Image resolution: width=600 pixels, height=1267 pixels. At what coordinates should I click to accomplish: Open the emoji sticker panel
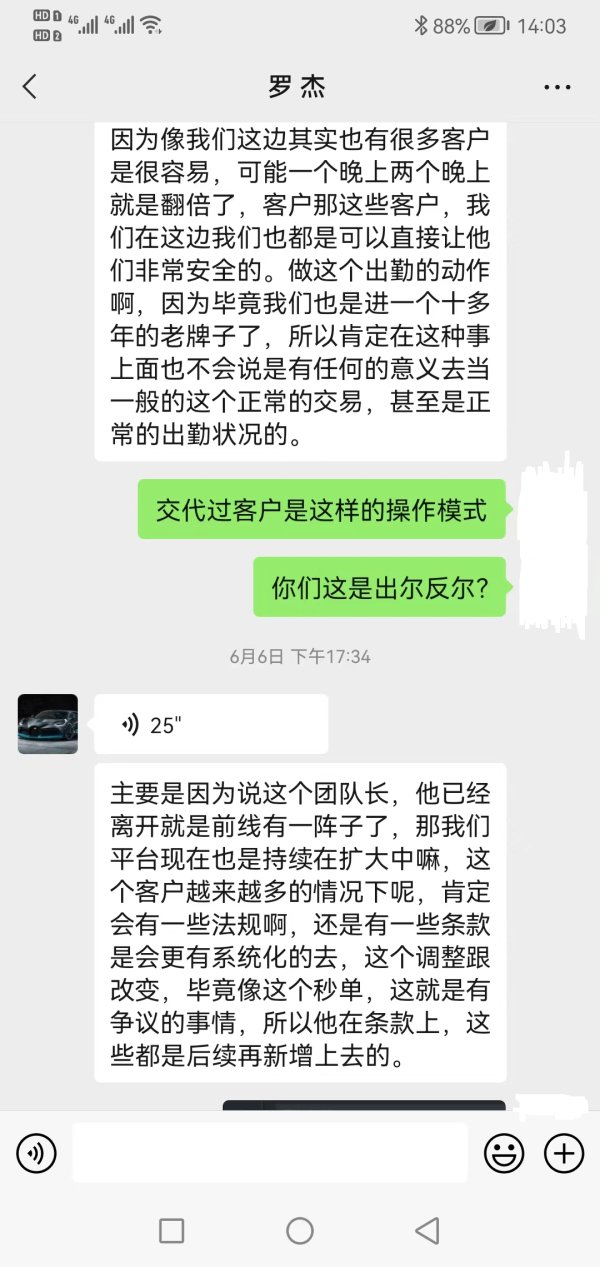(504, 1154)
